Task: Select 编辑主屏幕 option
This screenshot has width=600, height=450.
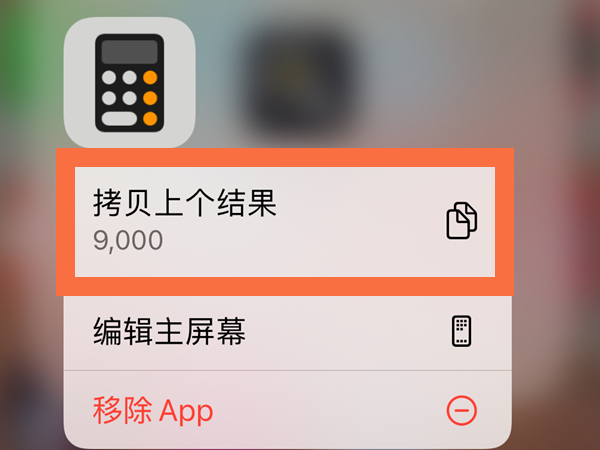Action: [284, 331]
